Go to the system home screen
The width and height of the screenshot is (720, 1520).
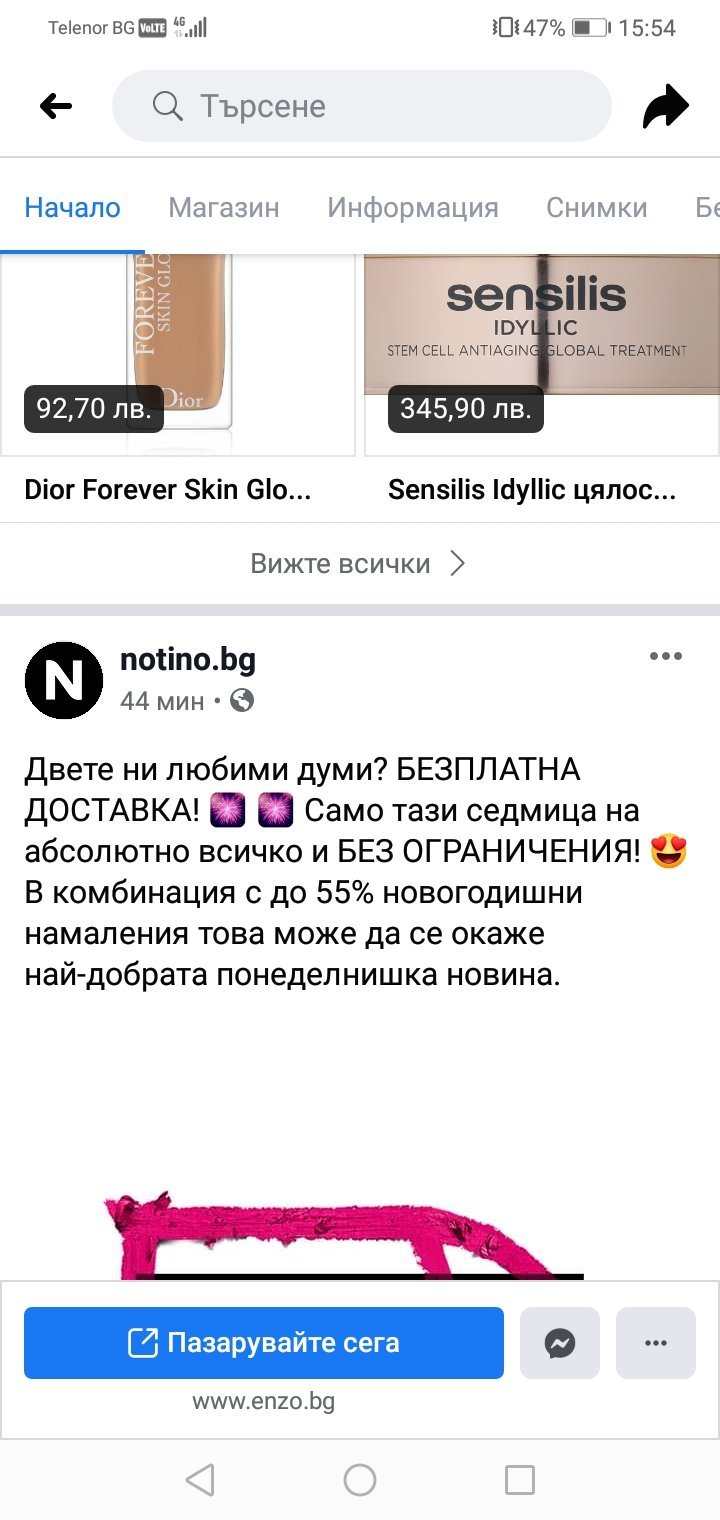(x=360, y=1480)
